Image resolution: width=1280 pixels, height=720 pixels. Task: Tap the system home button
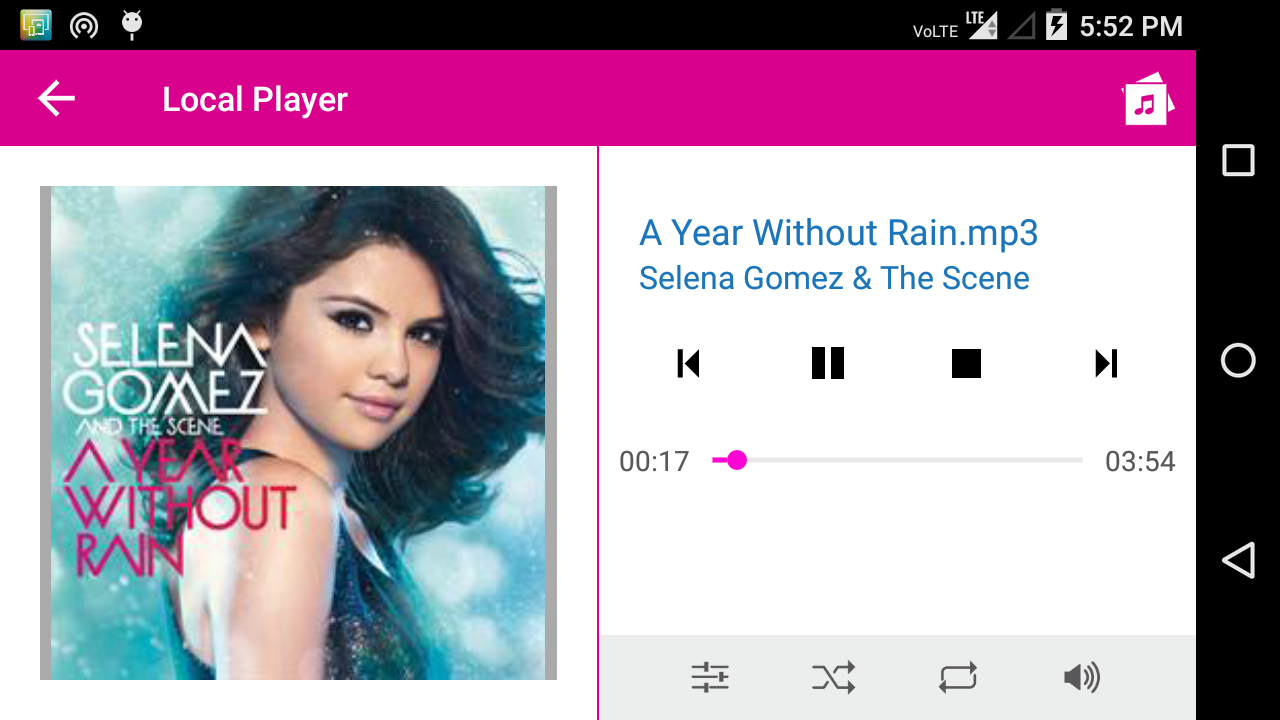pyautogui.click(x=1238, y=360)
